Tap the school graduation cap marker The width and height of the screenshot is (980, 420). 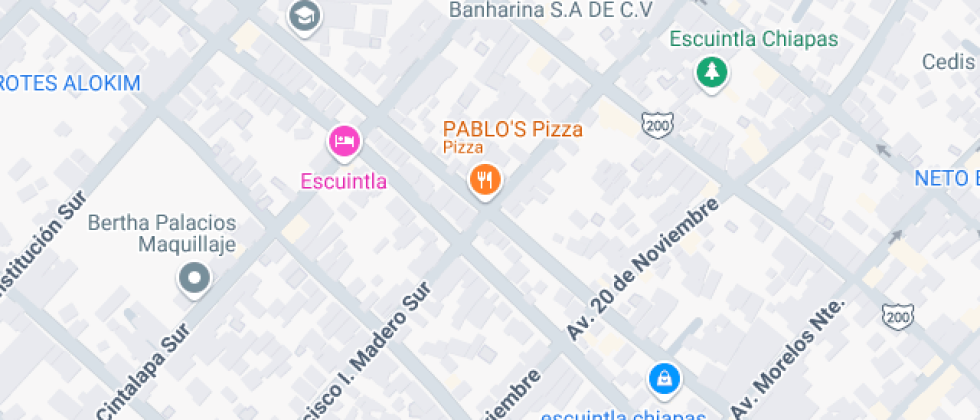pyautogui.click(x=304, y=15)
